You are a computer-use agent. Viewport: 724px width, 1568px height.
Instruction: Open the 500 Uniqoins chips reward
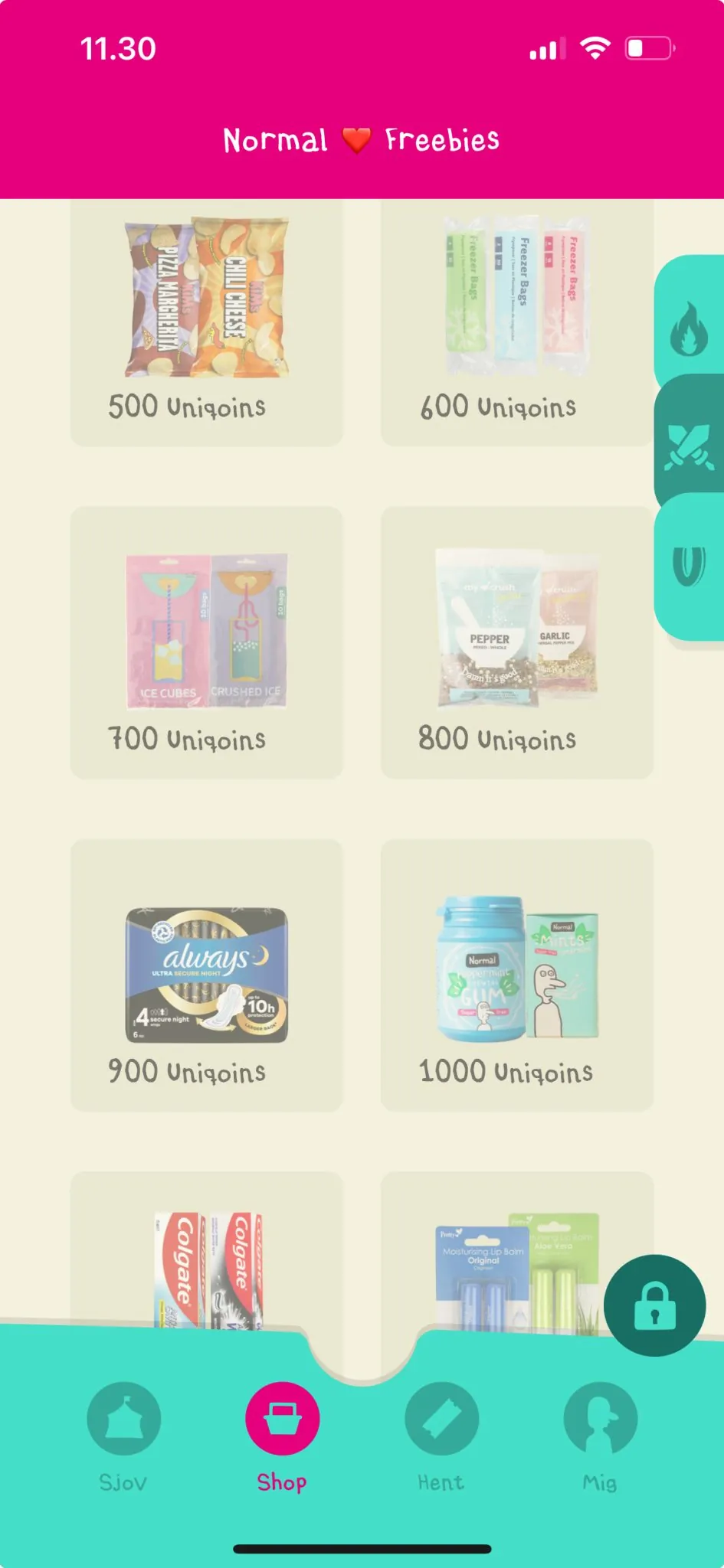[207, 323]
